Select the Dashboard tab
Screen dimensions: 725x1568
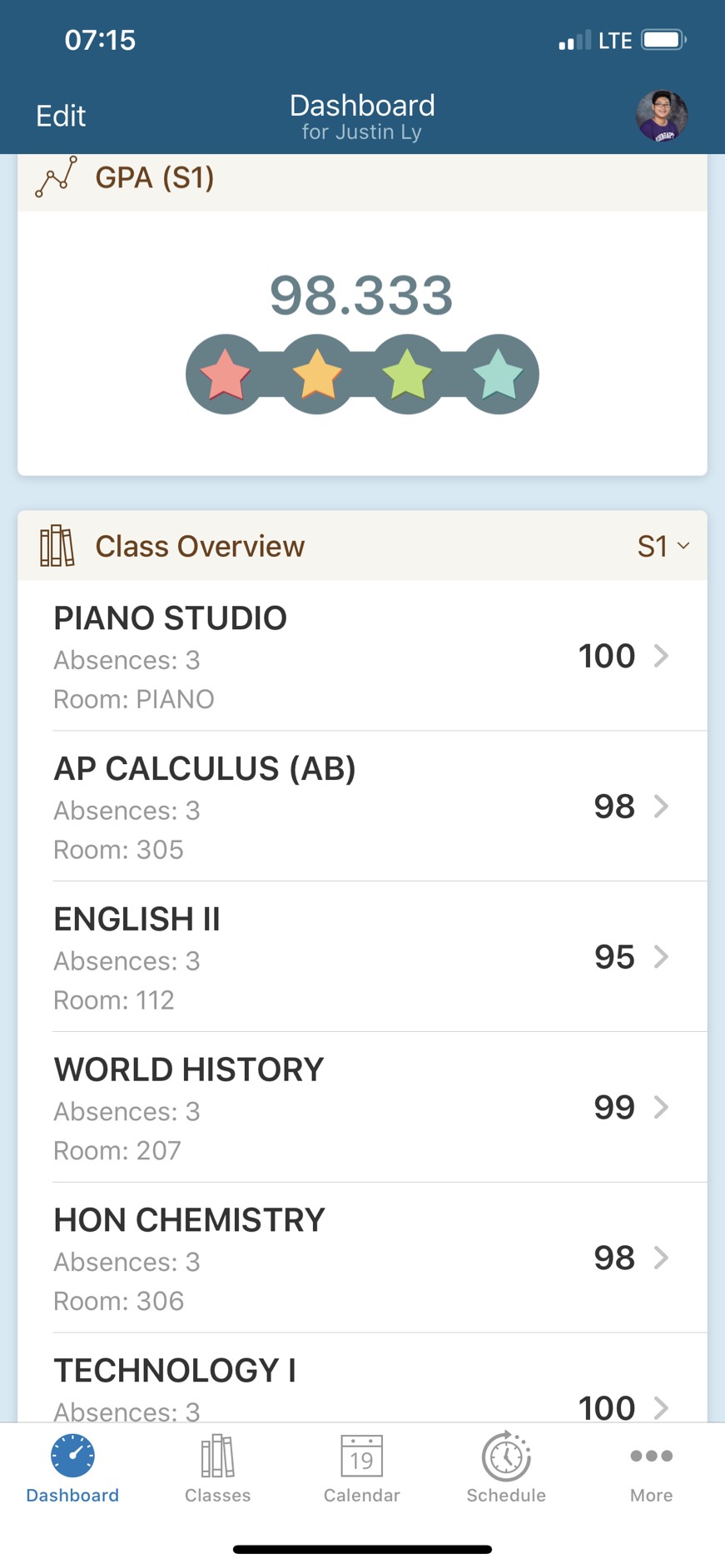(x=72, y=1469)
